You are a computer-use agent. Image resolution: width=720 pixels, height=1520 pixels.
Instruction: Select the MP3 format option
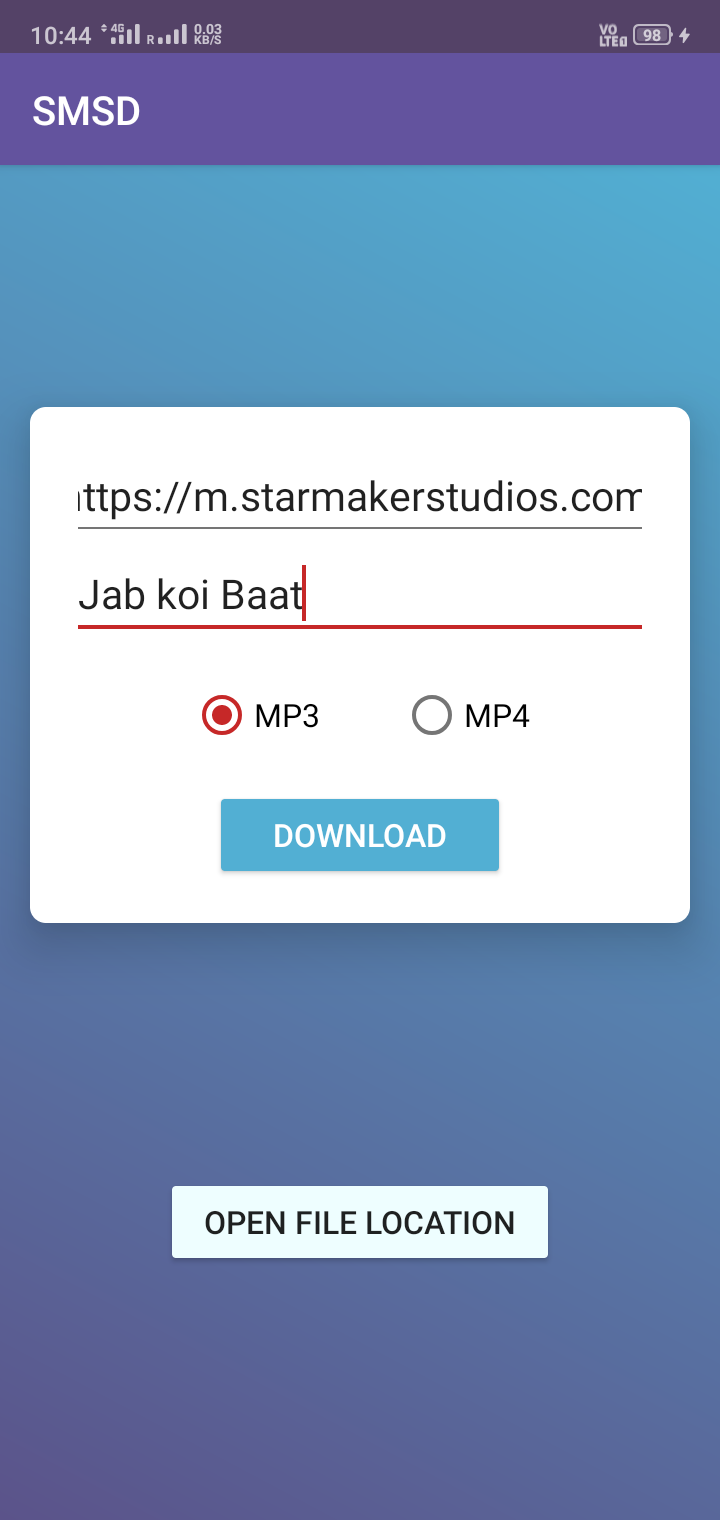[x=221, y=715]
